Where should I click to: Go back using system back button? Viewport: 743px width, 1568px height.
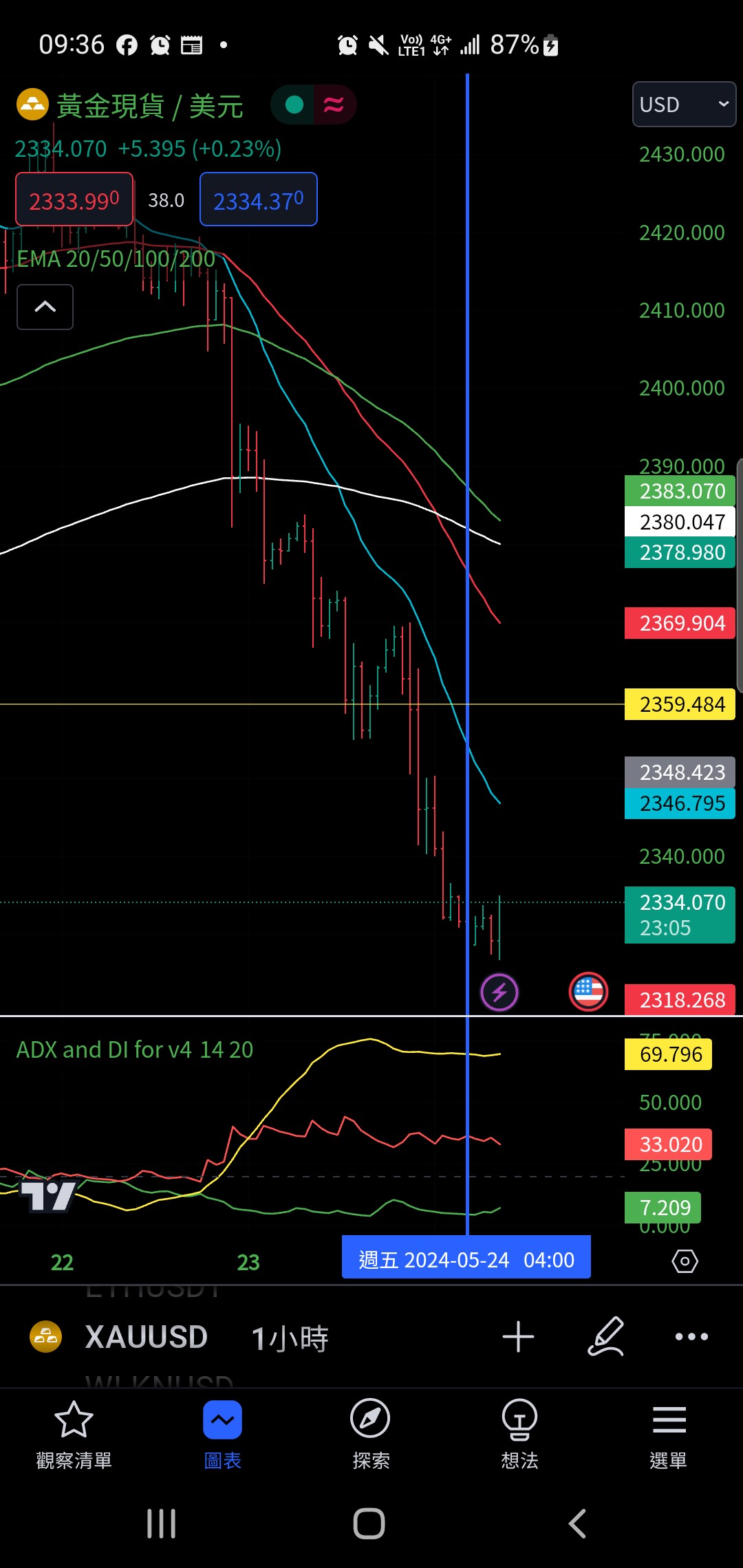coord(577,1523)
